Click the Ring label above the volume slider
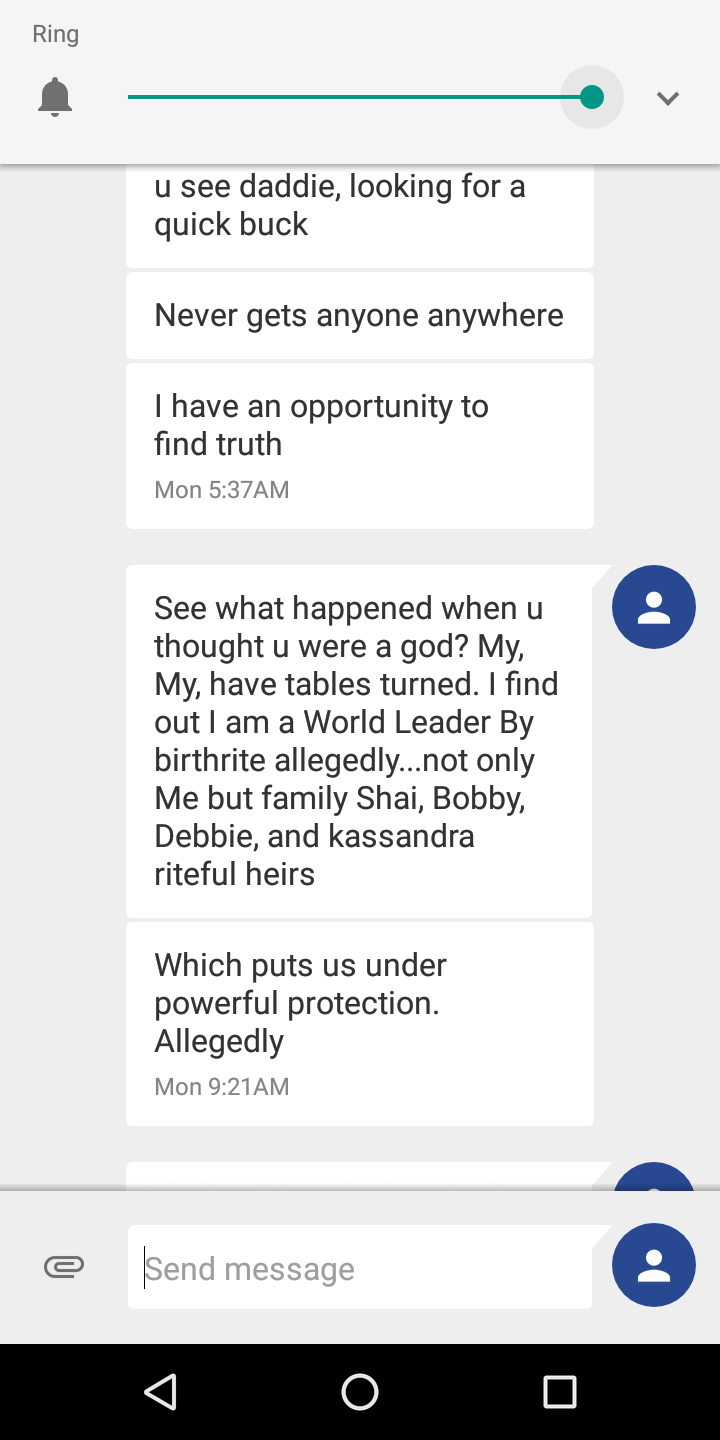720x1440 pixels. [55, 33]
